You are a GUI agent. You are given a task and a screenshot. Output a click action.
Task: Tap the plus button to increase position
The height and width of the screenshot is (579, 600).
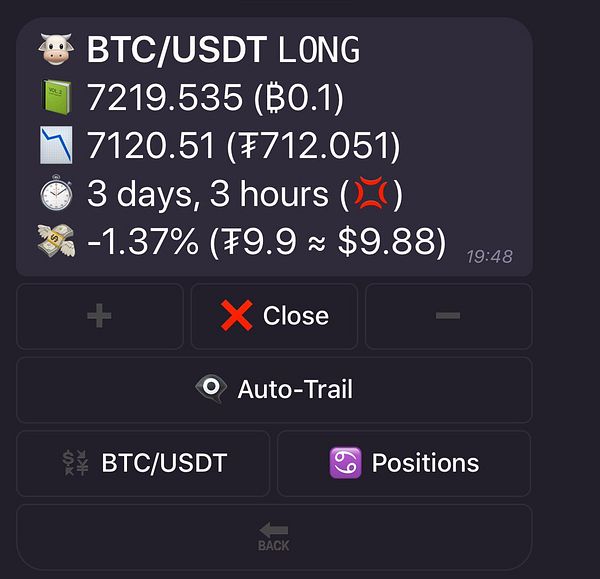point(99,316)
